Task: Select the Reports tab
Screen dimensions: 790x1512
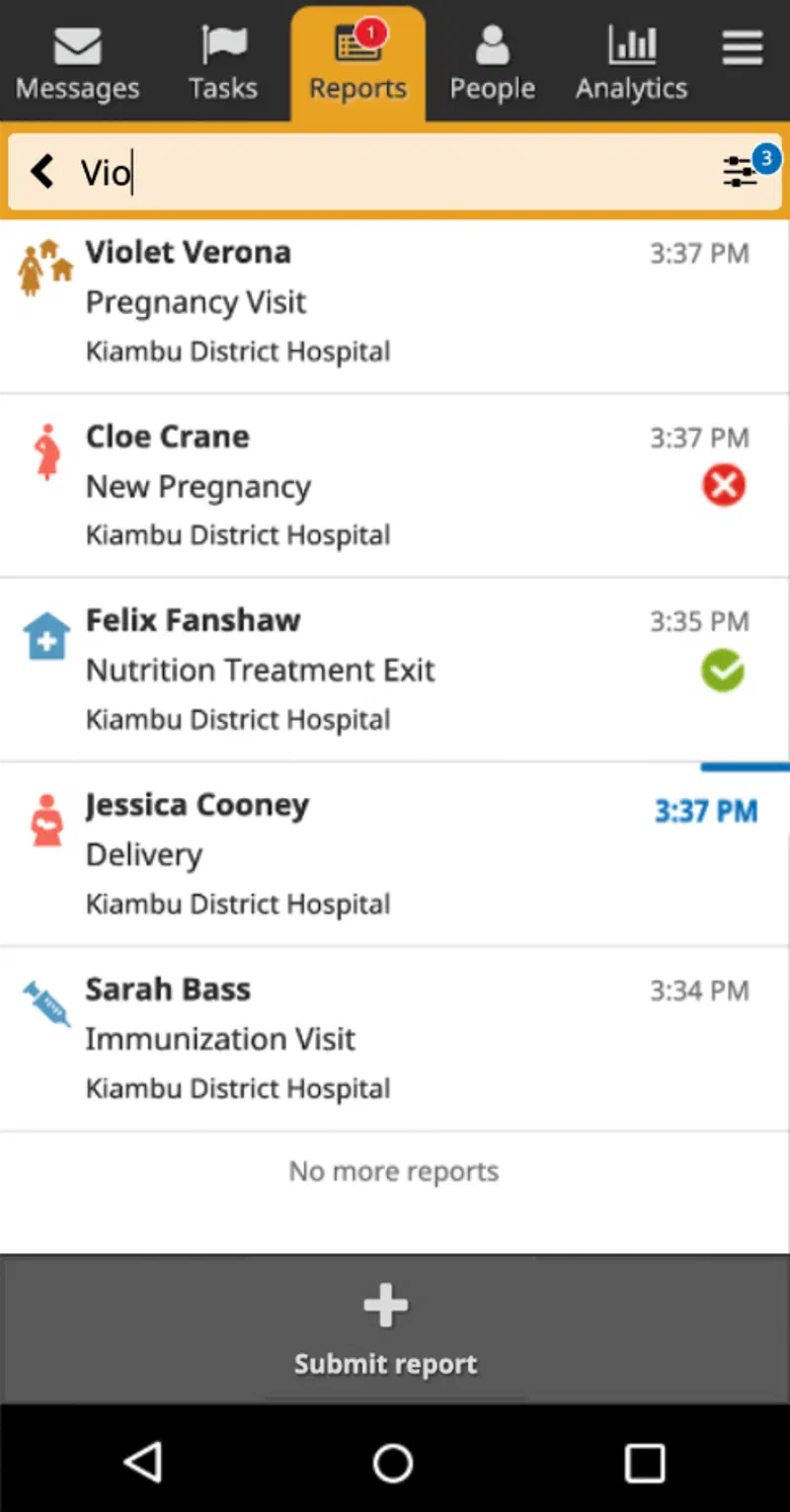Action: coord(357,63)
